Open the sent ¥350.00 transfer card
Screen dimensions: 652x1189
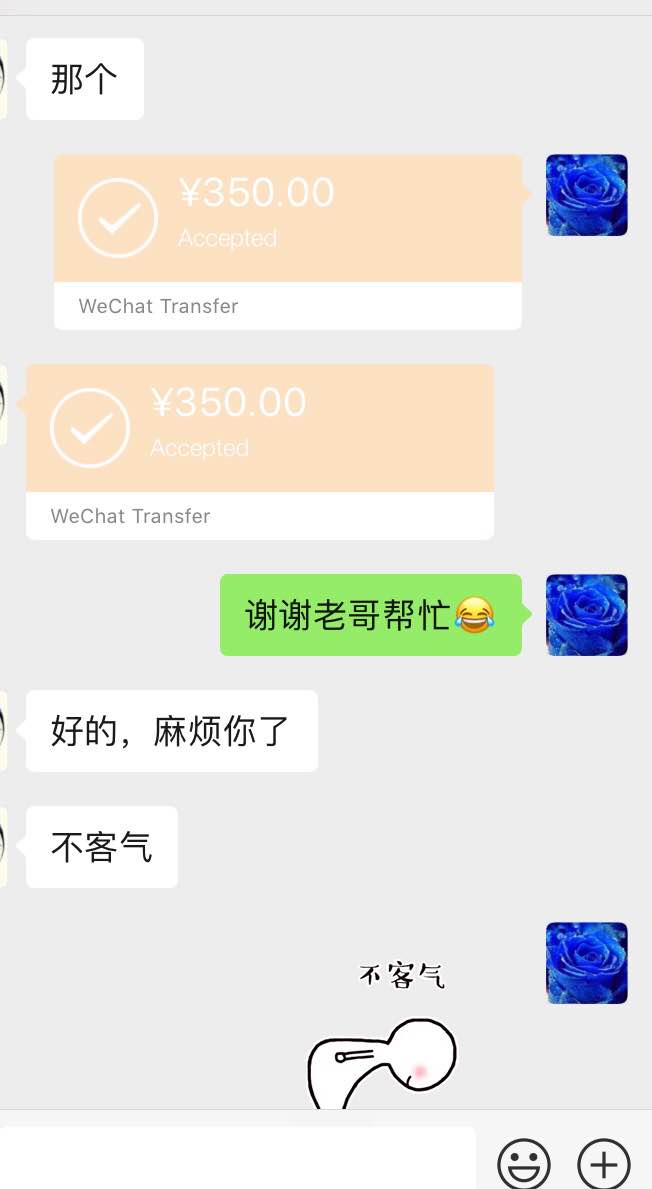pos(288,241)
